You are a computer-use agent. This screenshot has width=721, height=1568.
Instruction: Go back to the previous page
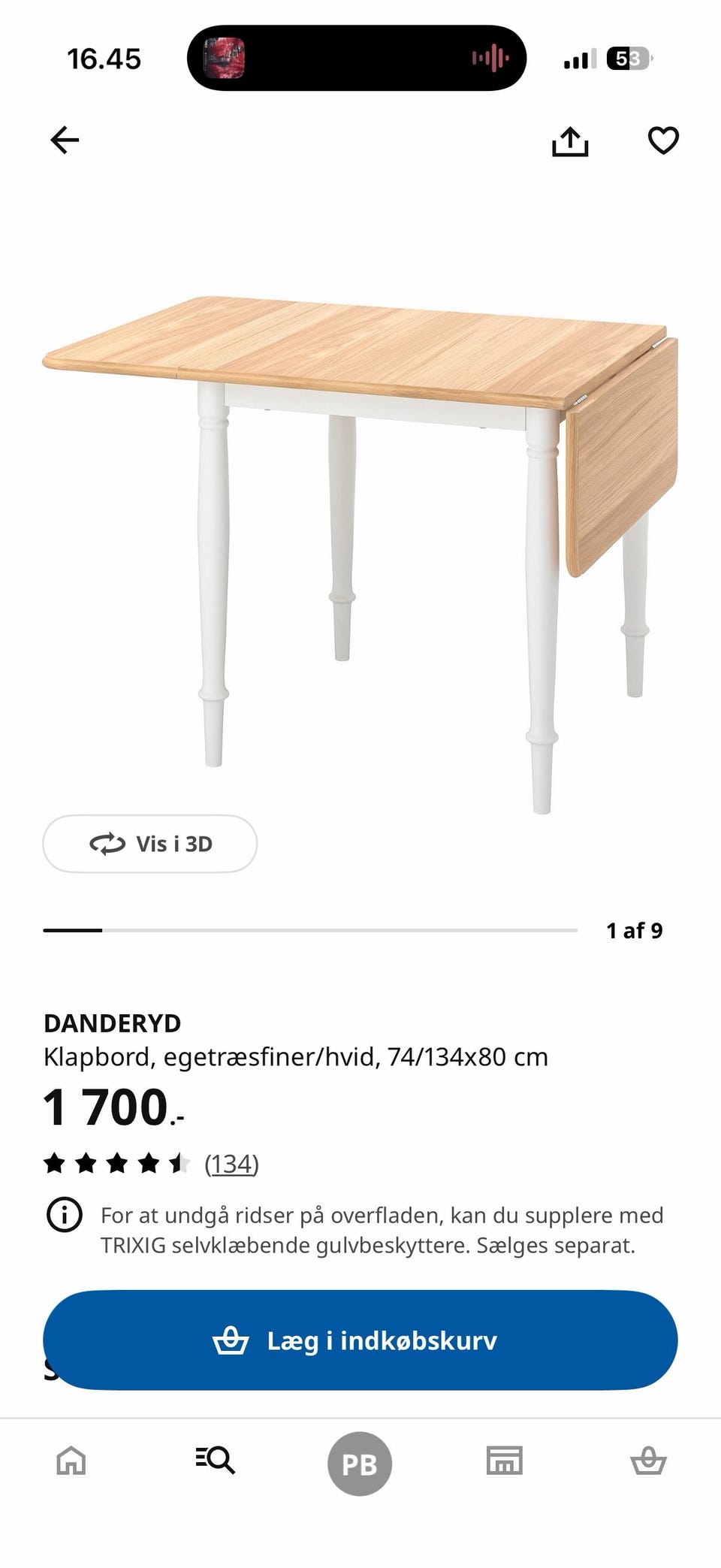[65, 140]
